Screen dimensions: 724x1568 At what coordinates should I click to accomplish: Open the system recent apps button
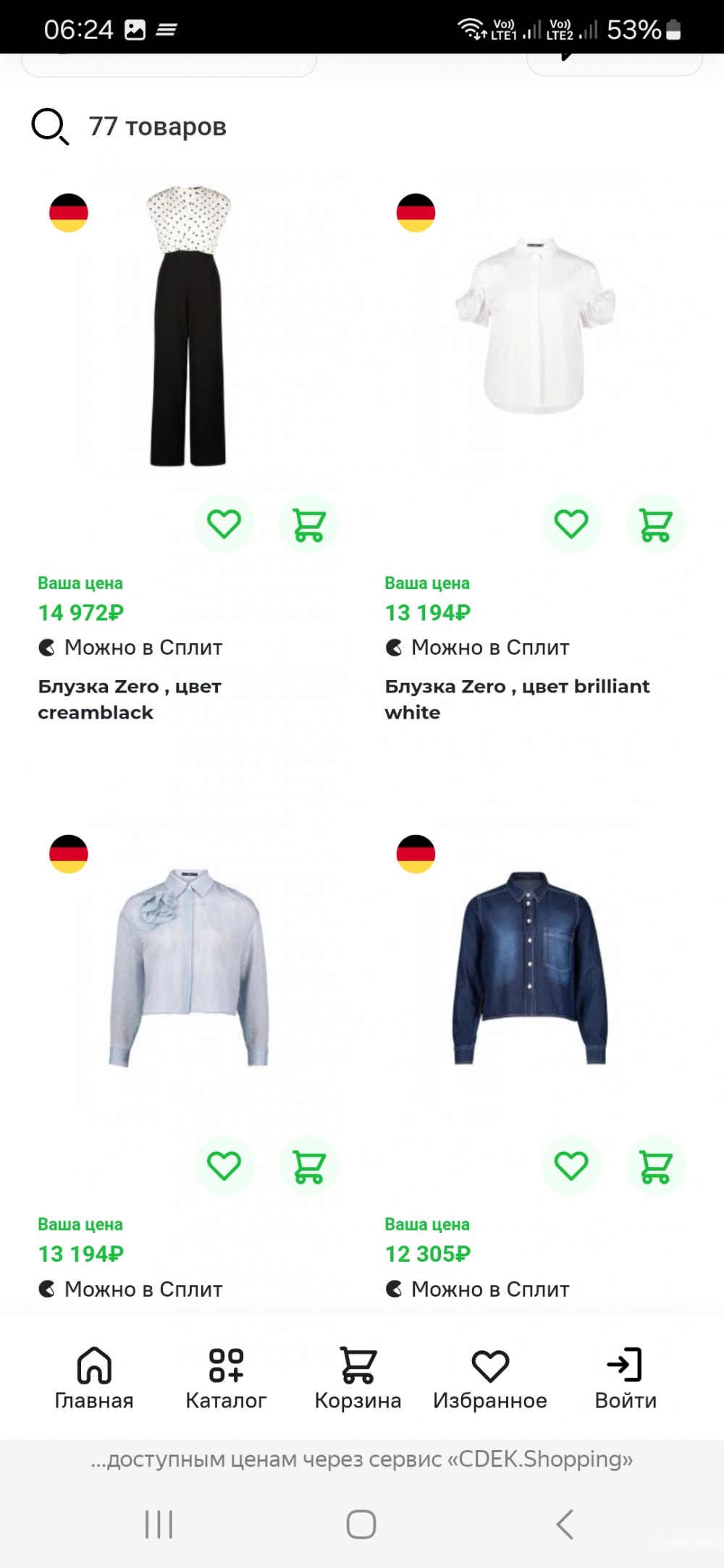pos(159,1524)
